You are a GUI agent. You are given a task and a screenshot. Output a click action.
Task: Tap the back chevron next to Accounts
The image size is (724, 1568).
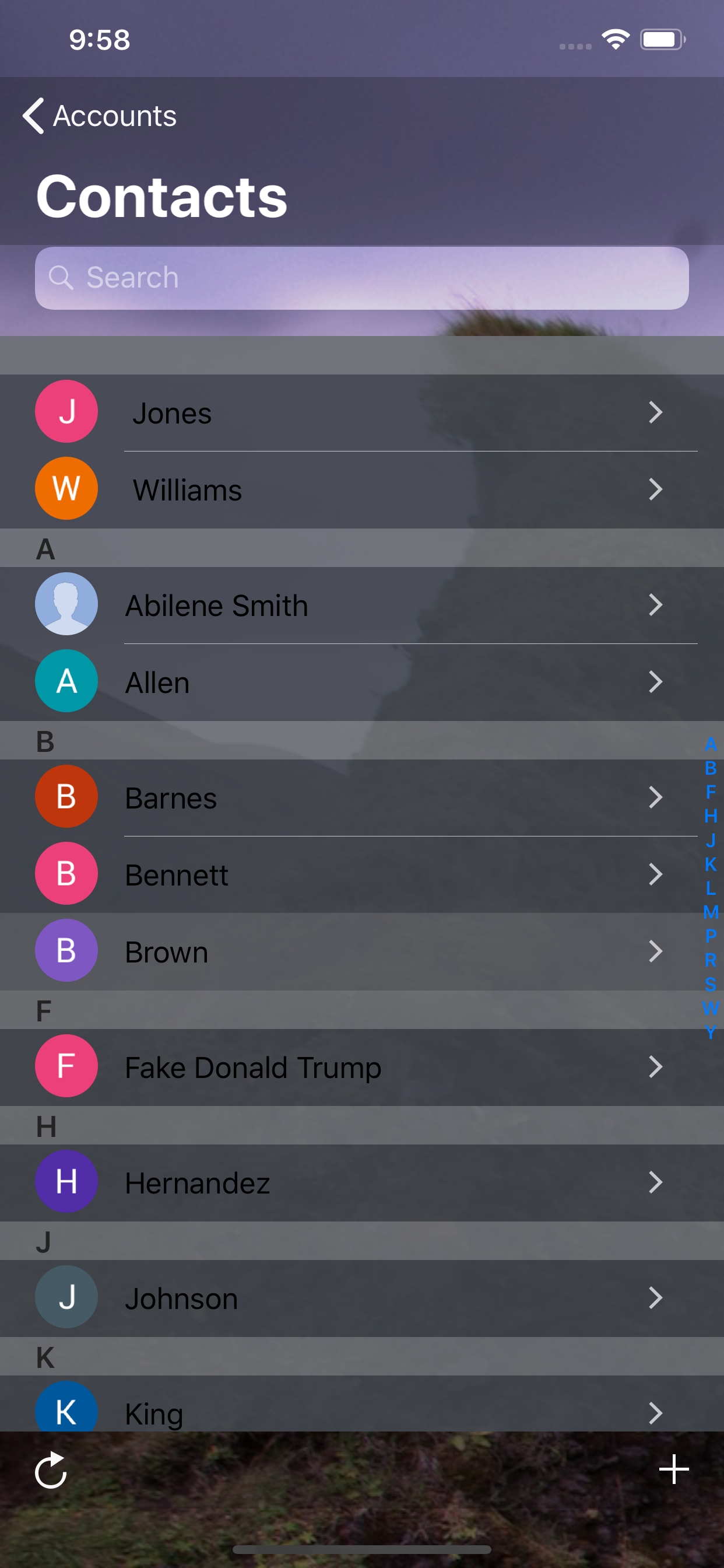[x=32, y=116]
